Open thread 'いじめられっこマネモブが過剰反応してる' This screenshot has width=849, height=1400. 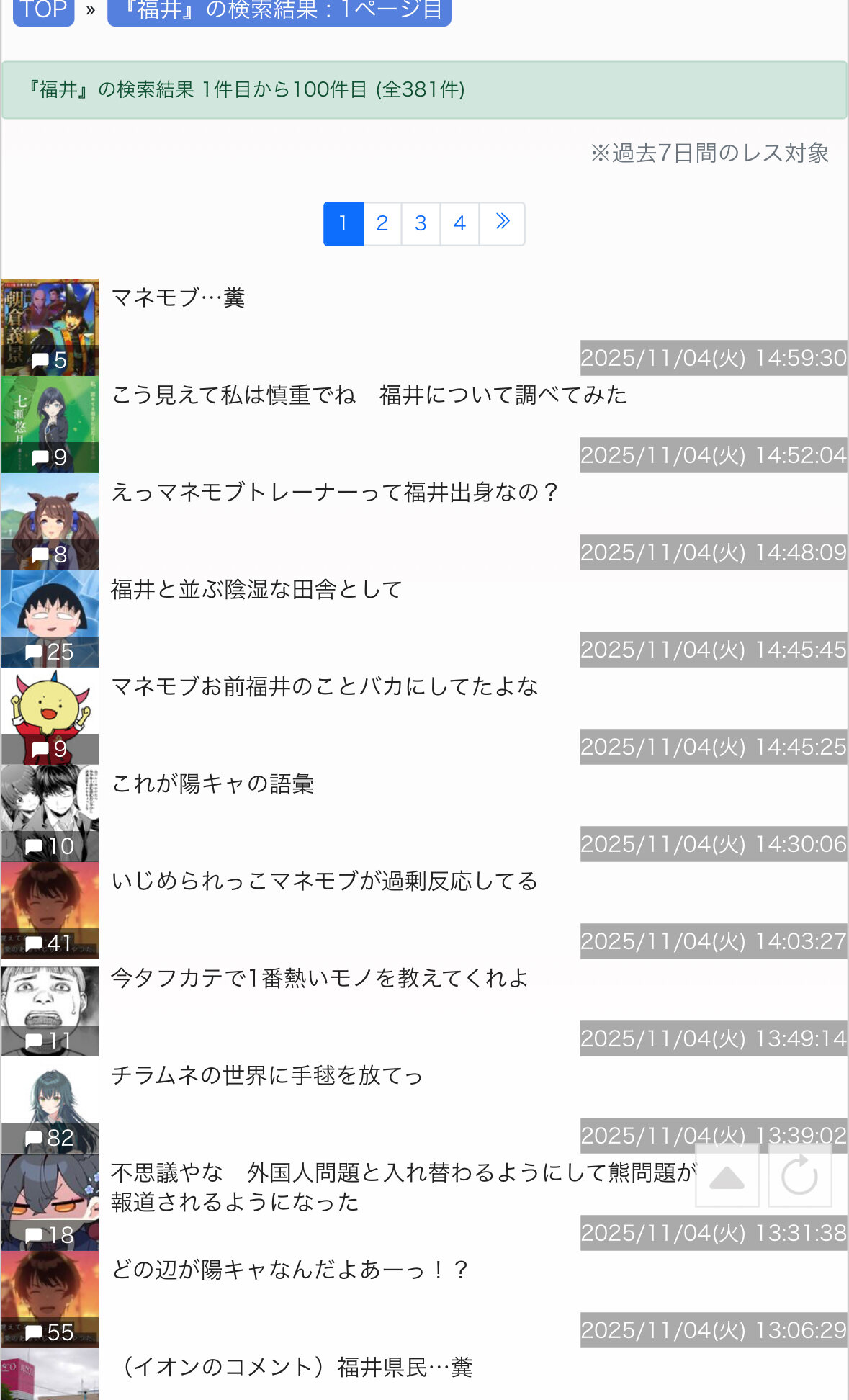pyautogui.click(x=325, y=881)
